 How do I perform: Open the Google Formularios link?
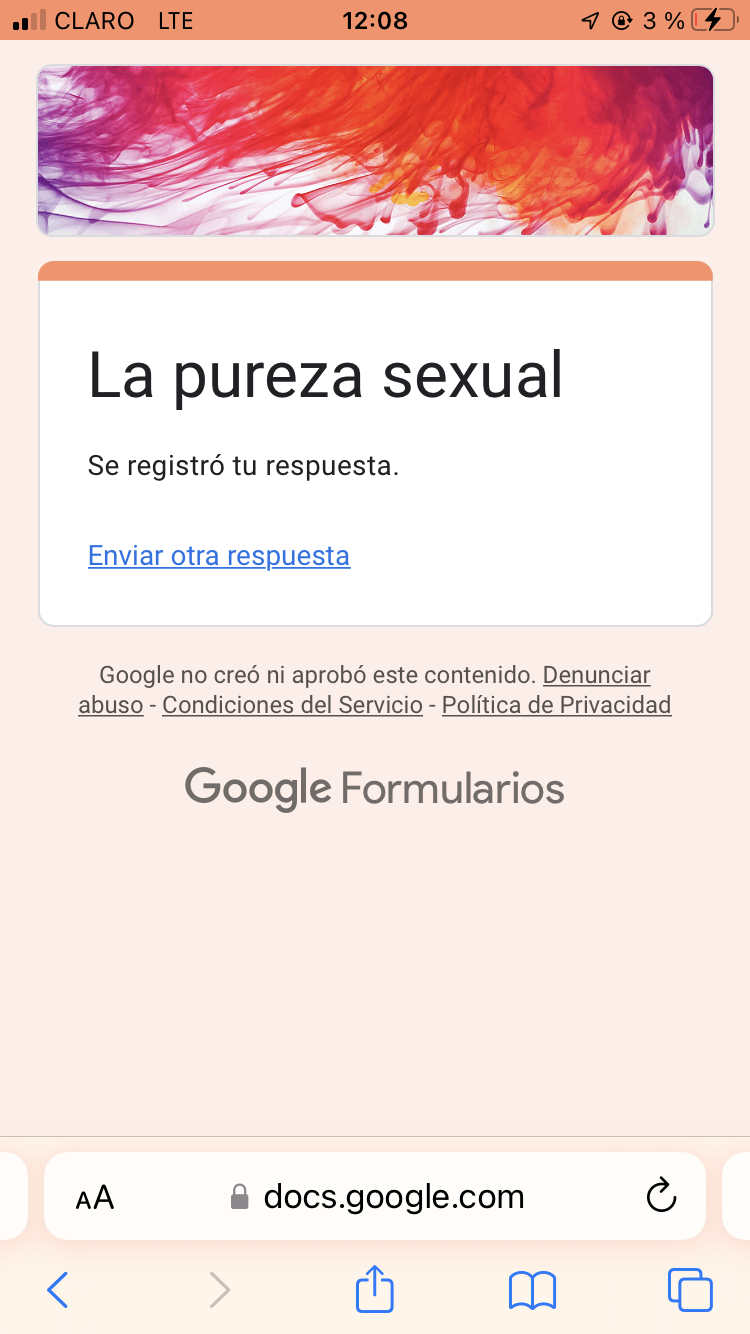[375, 788]
